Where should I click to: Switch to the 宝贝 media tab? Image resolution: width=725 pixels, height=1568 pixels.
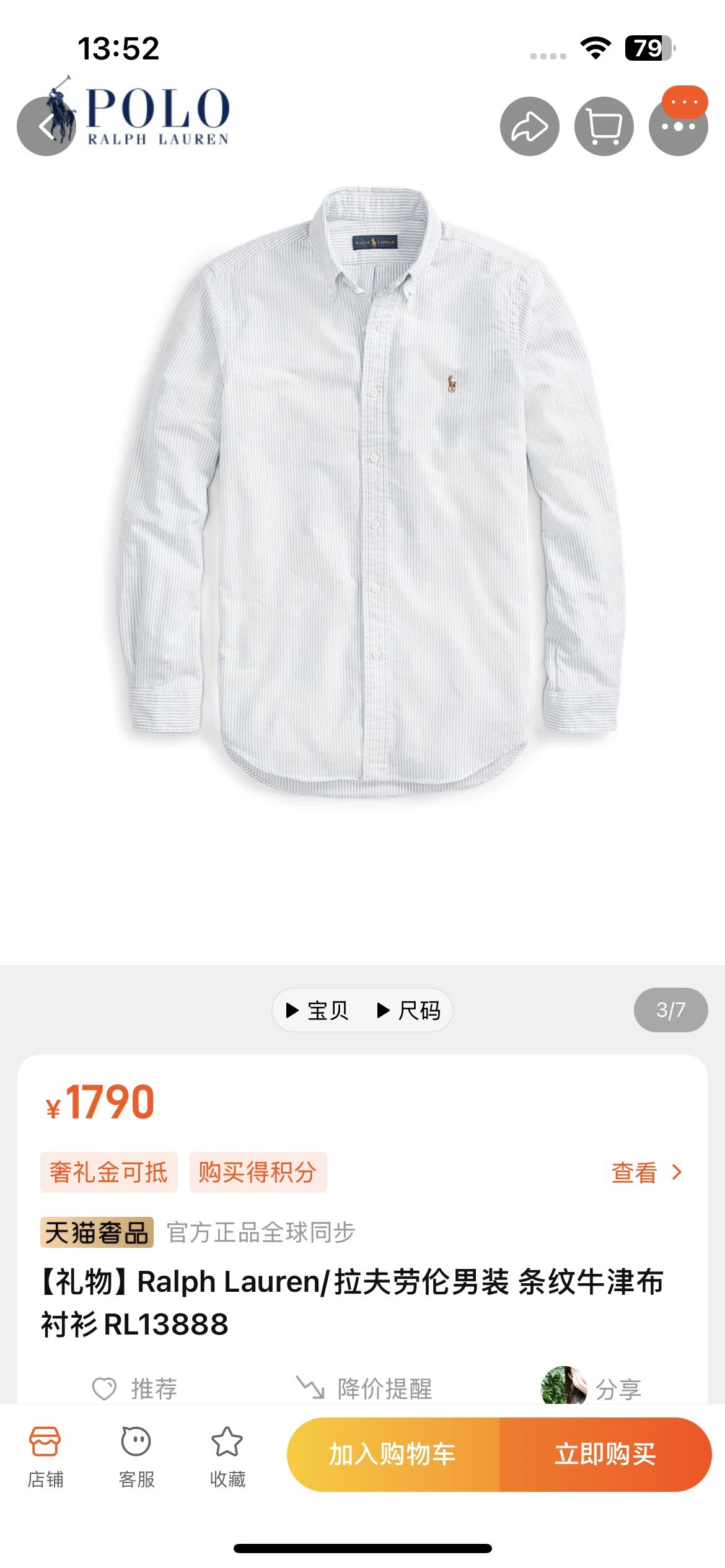click(x=318, y=1011)
